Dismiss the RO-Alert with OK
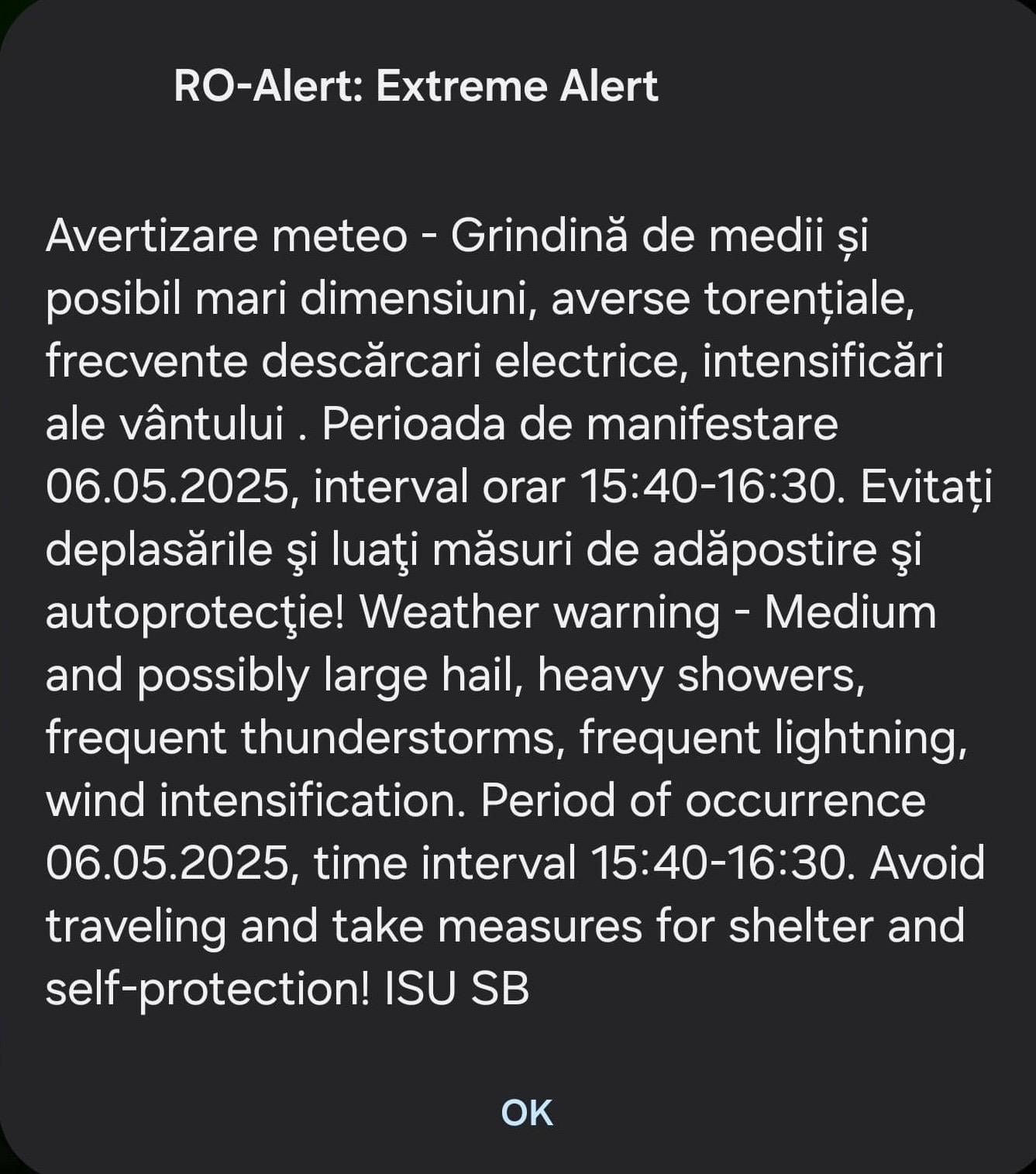This screenshot has width=1036, height=1174. click(x=527, y=1113)
